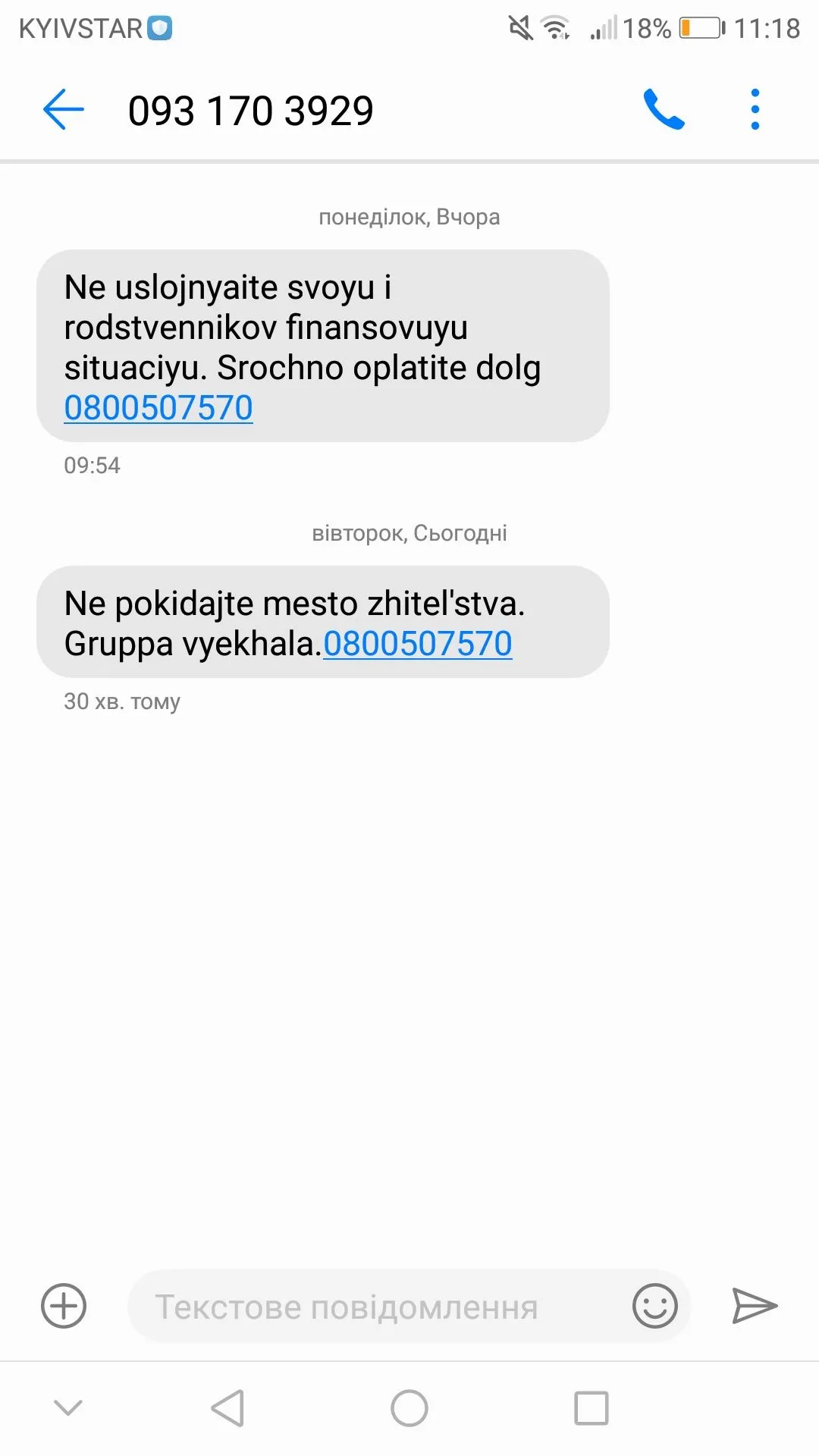Open the 0800507570 link in yesterday's message
The height and width of the screenshot is (1456, 819).
(x=158, y=408)
